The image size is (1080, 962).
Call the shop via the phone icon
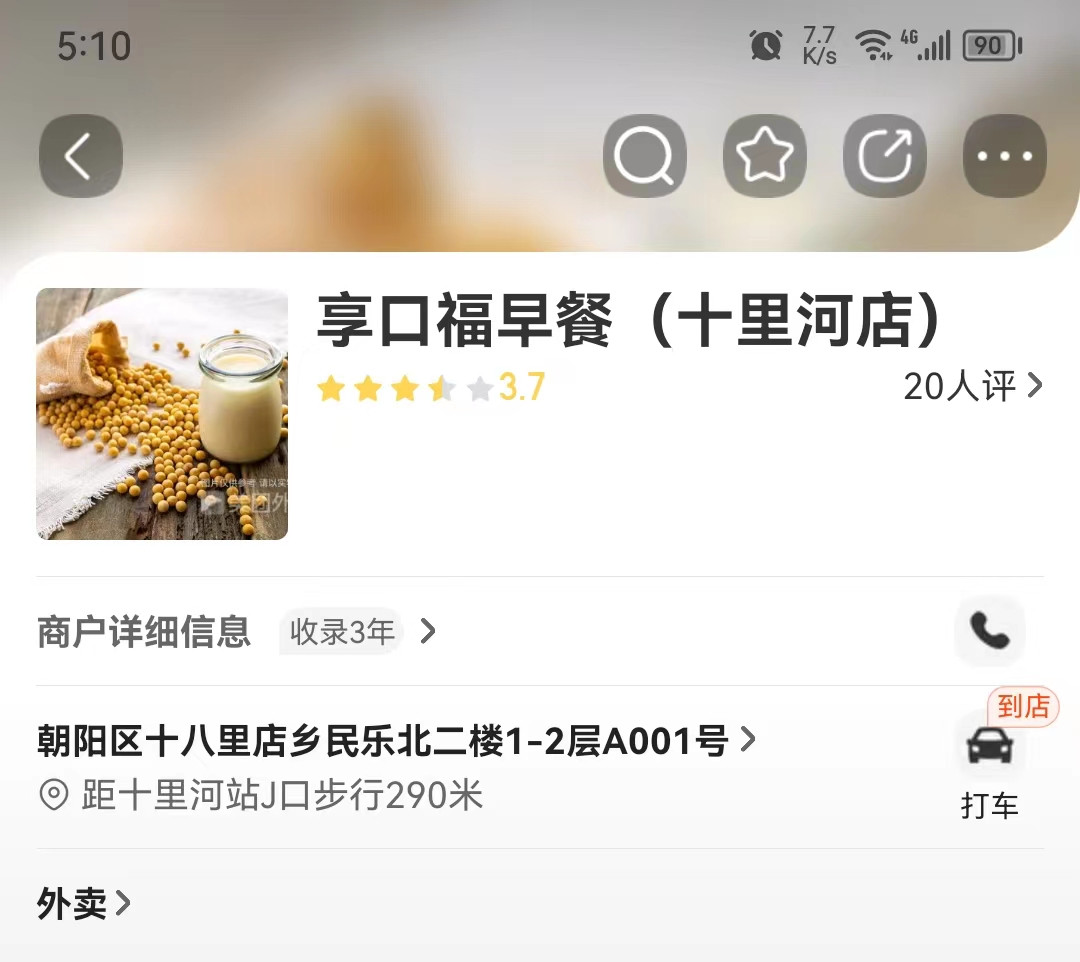[x=989, y=631]
